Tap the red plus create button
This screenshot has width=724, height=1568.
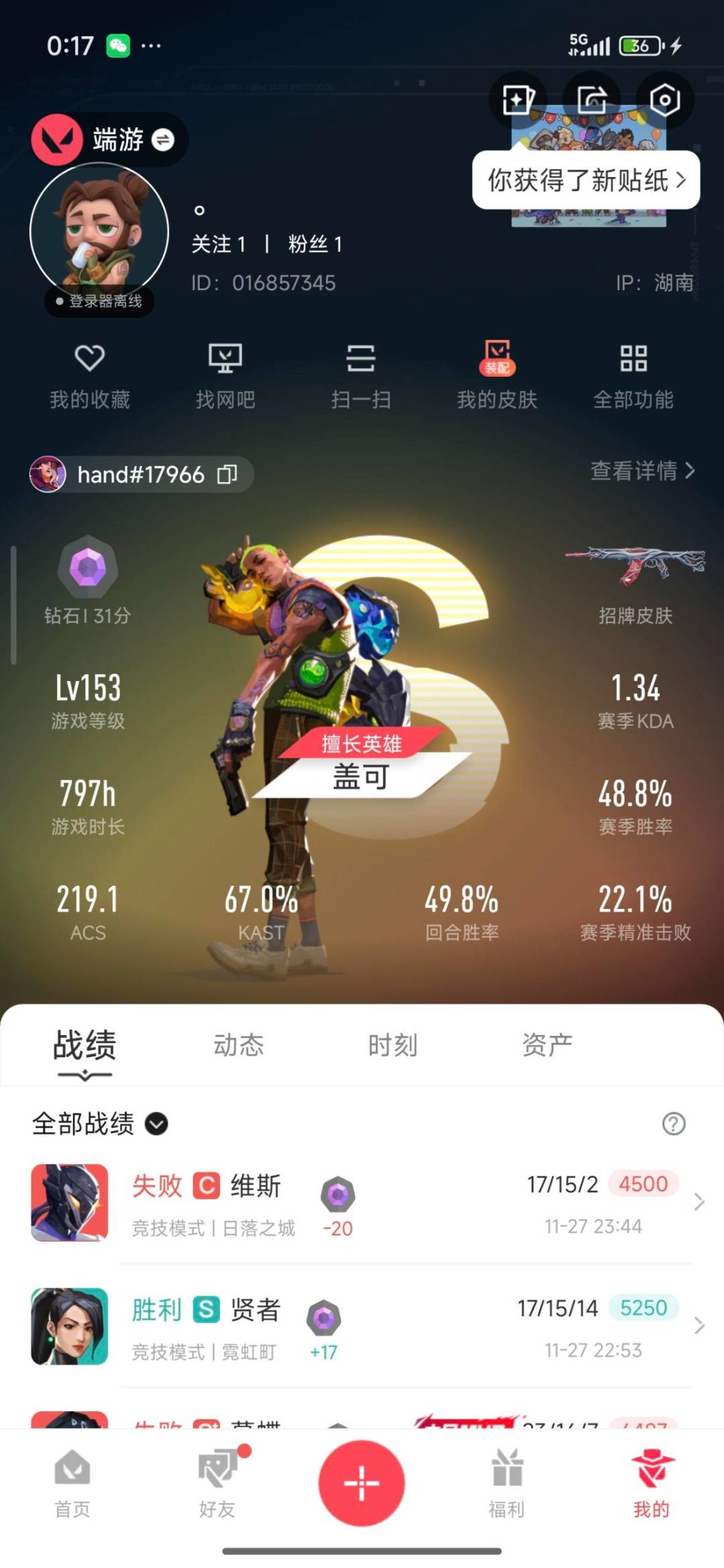[362, 1482]
